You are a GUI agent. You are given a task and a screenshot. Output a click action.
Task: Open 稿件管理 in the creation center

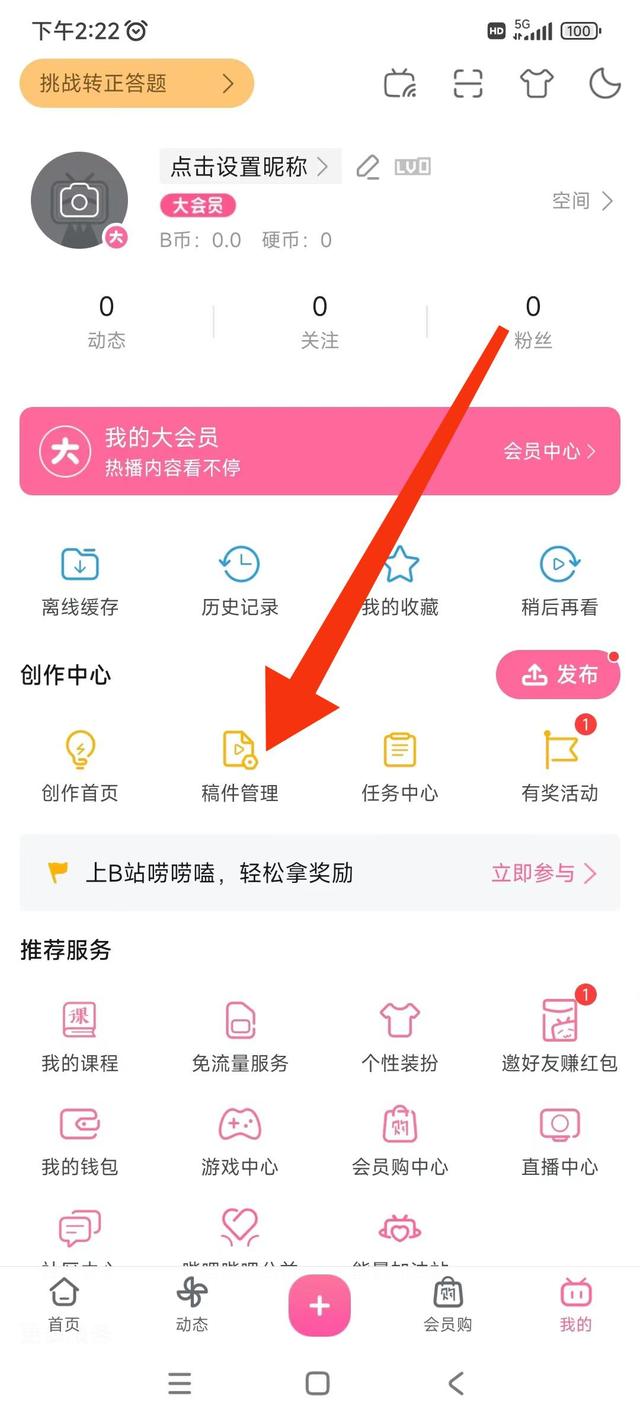pyautogui.click(x=240, y=767)
